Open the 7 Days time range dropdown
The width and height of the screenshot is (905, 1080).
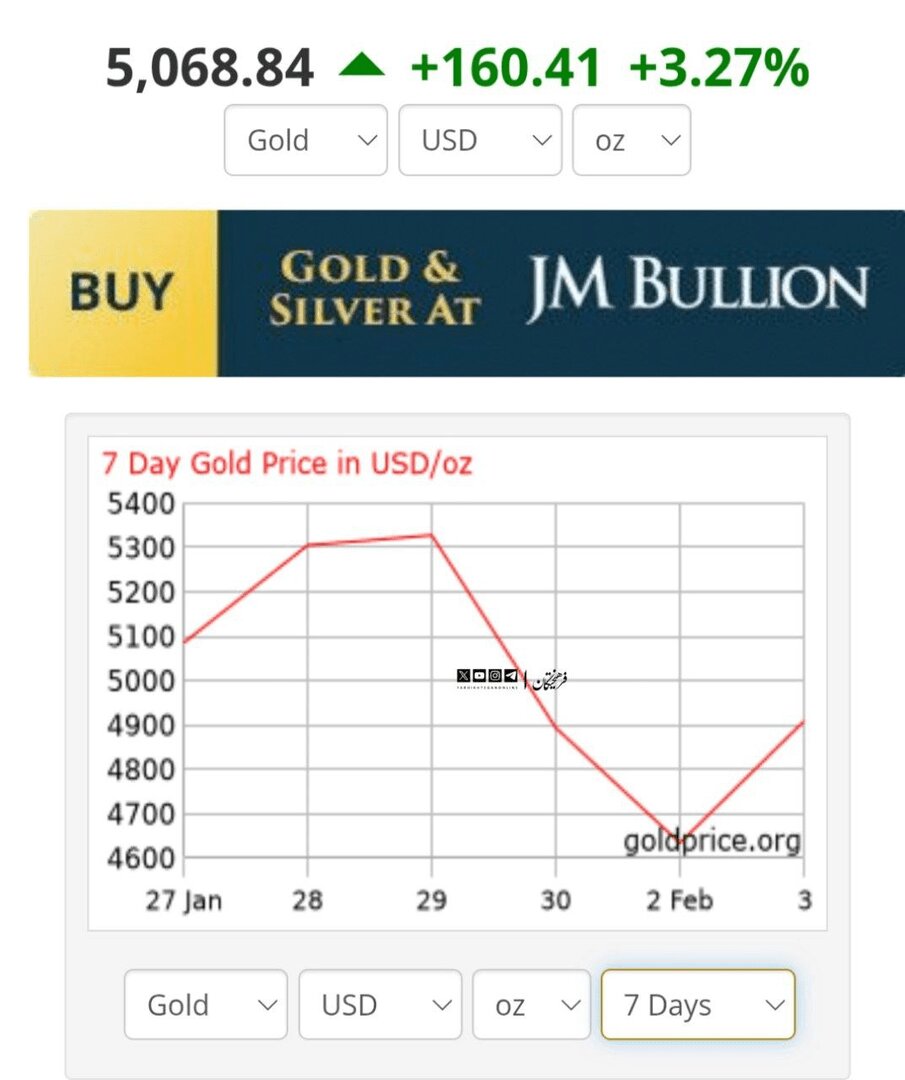tap(697, 1004)
